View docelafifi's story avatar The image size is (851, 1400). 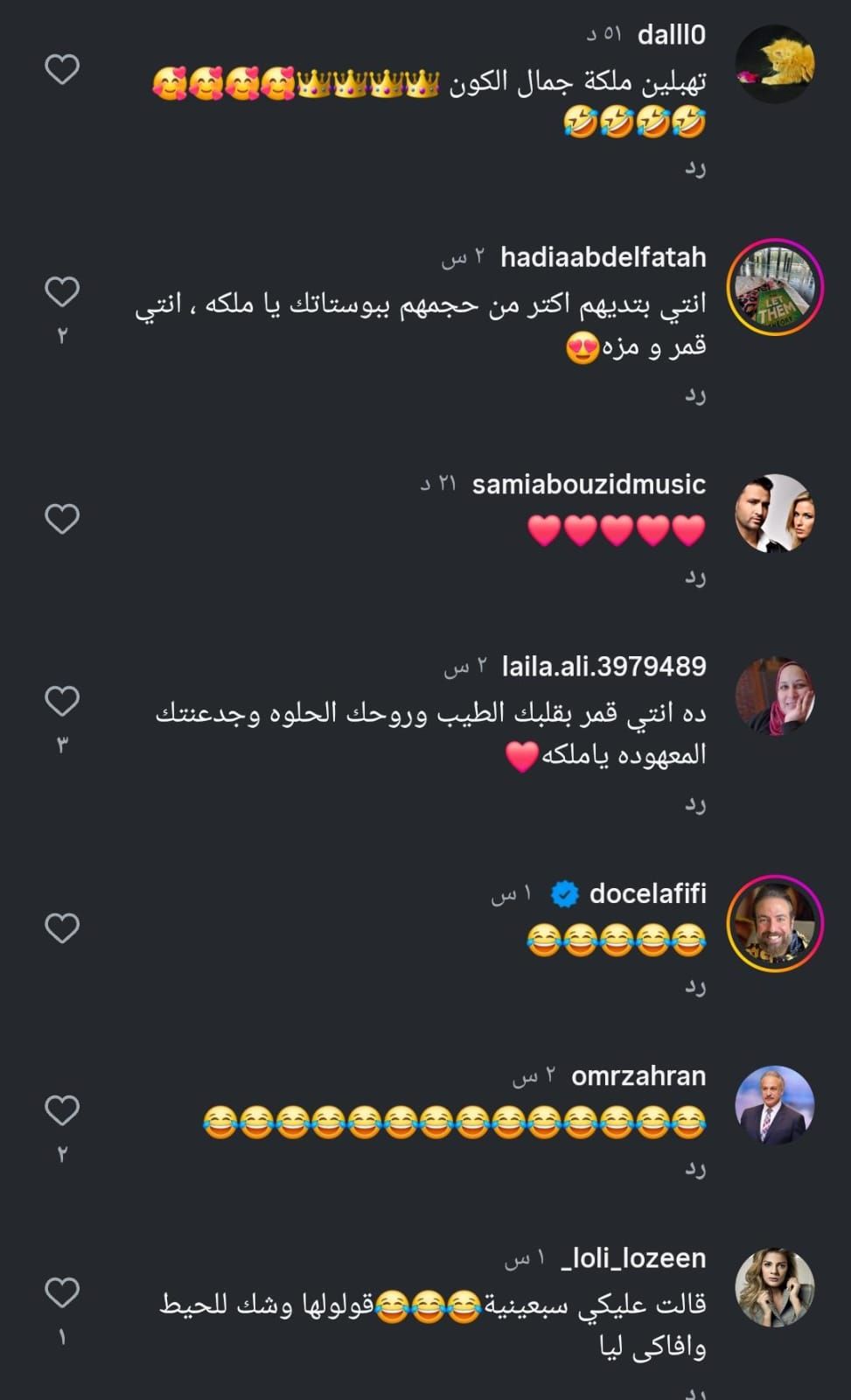(775, 923)
